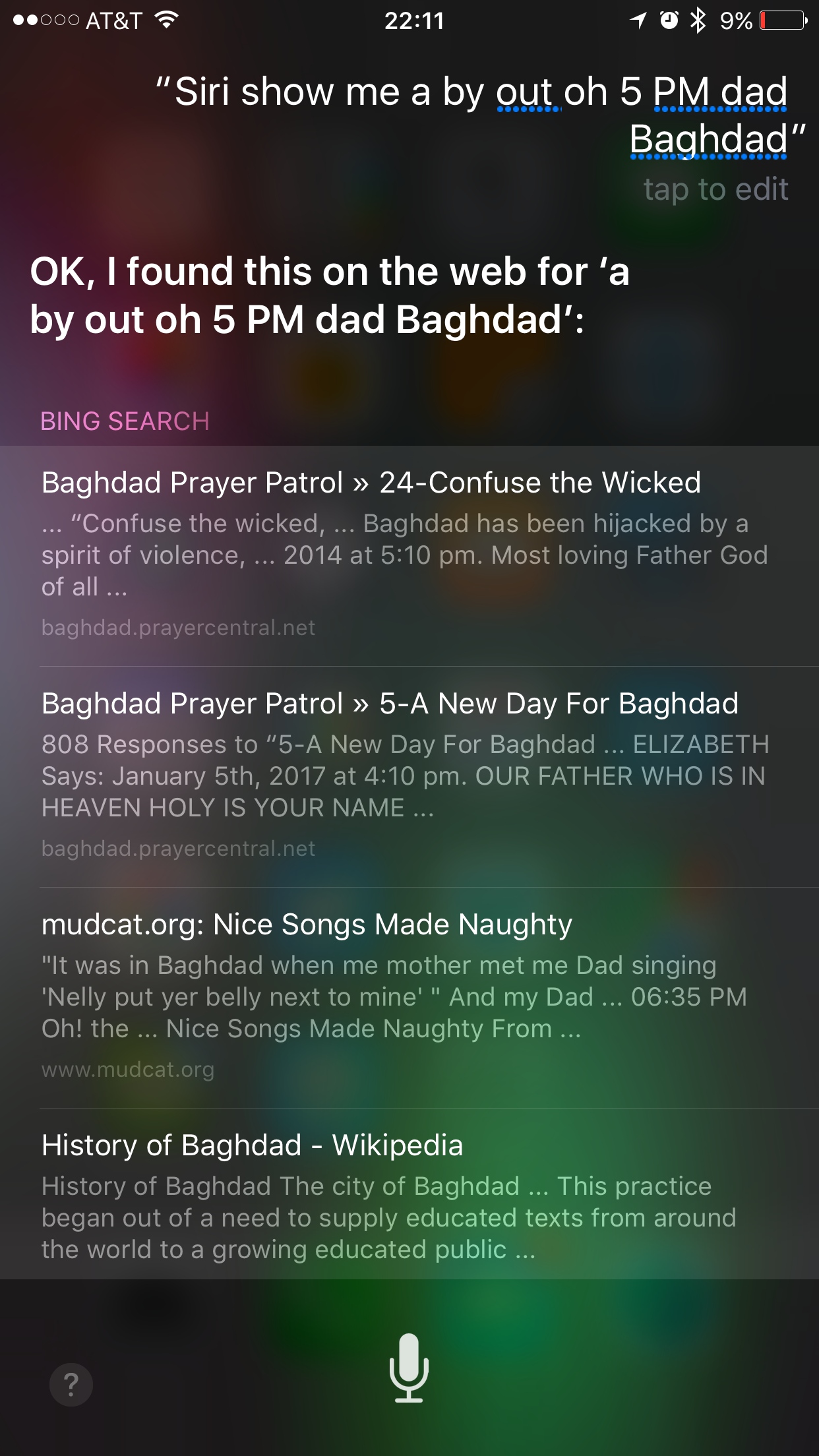Tap to edit the spoken request
Viewport: 819px width, 1456px height.
click(x=715, y=190)
